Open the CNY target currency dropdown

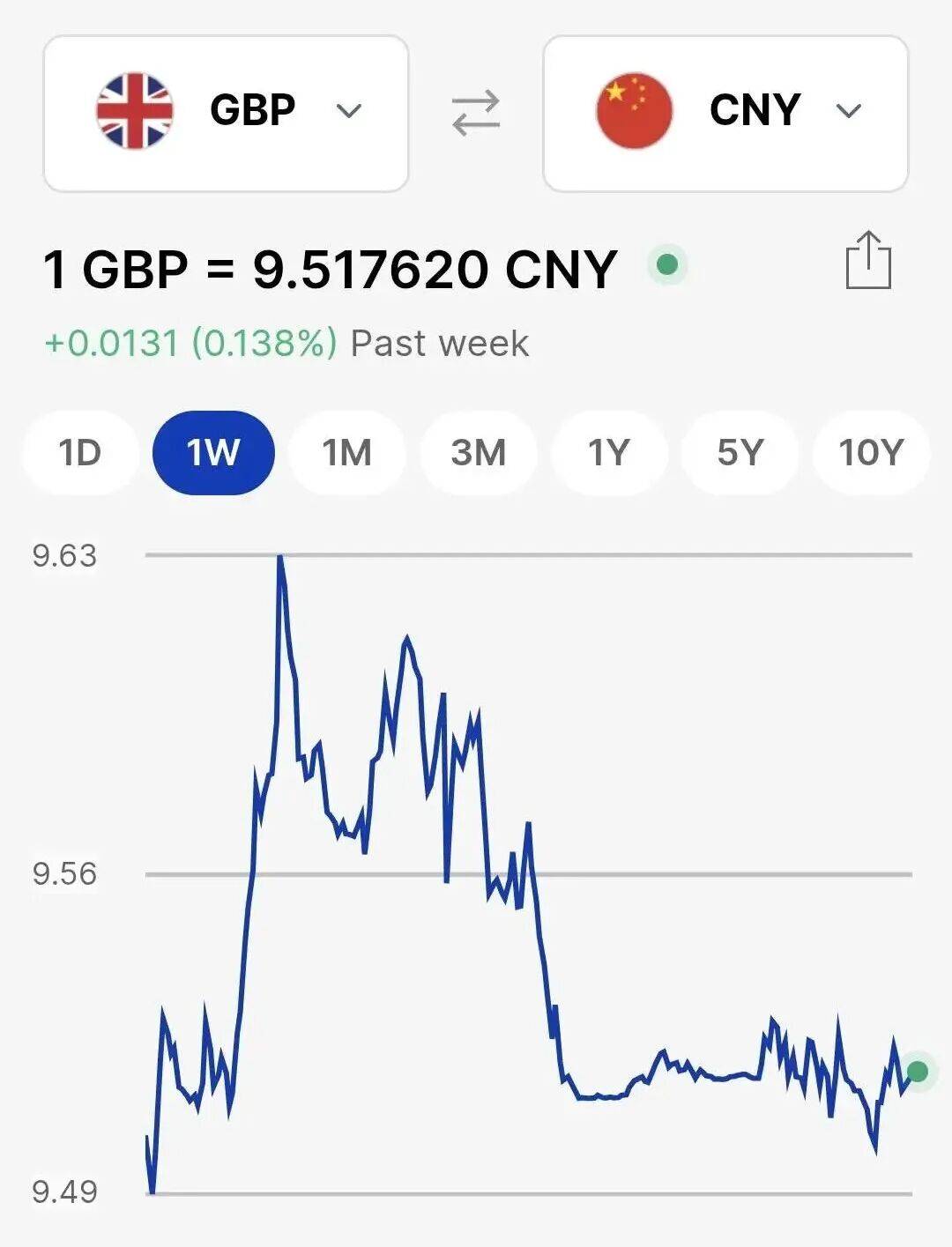[725, 113]
